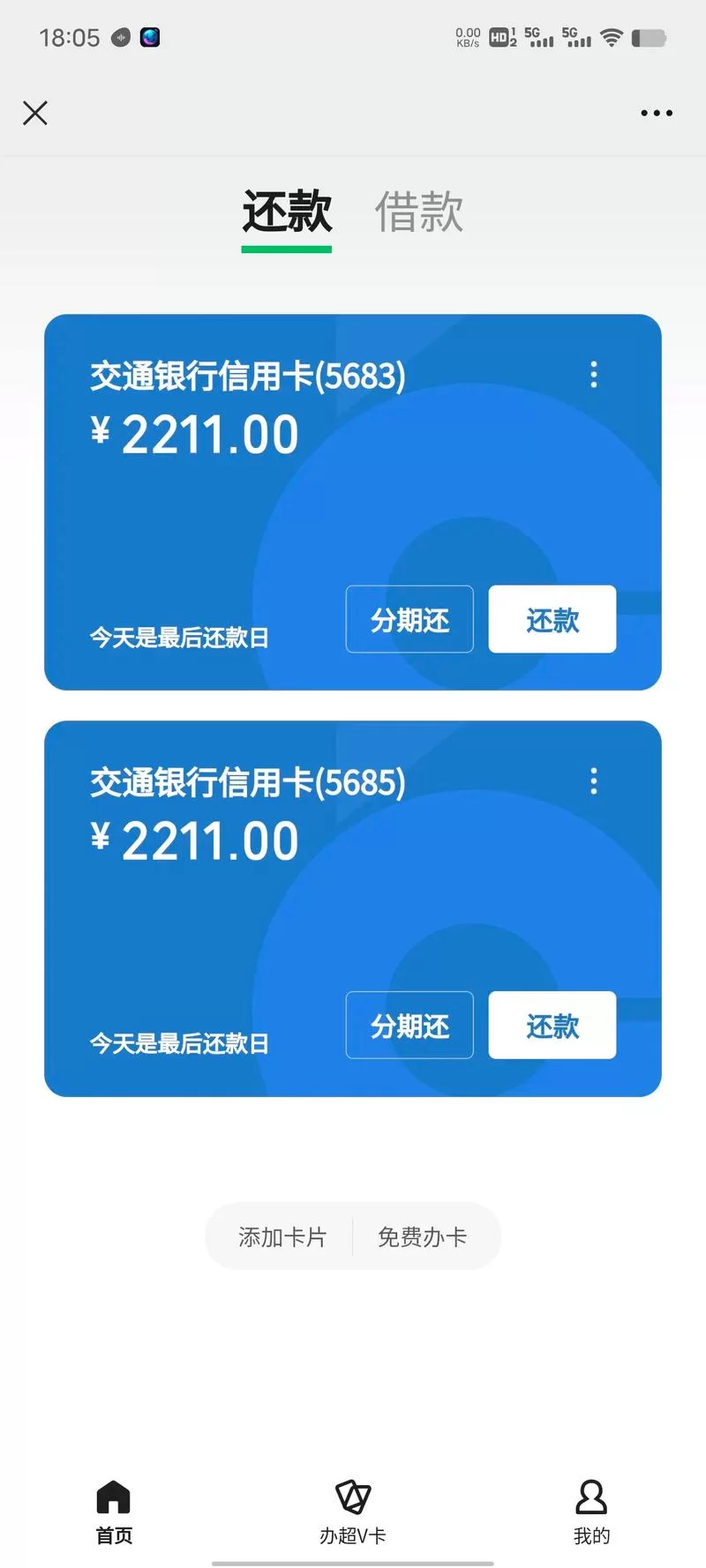Screen dimensions: 706x1568
Task: Click the three-dot menu at top right
Action: [657, 113]
